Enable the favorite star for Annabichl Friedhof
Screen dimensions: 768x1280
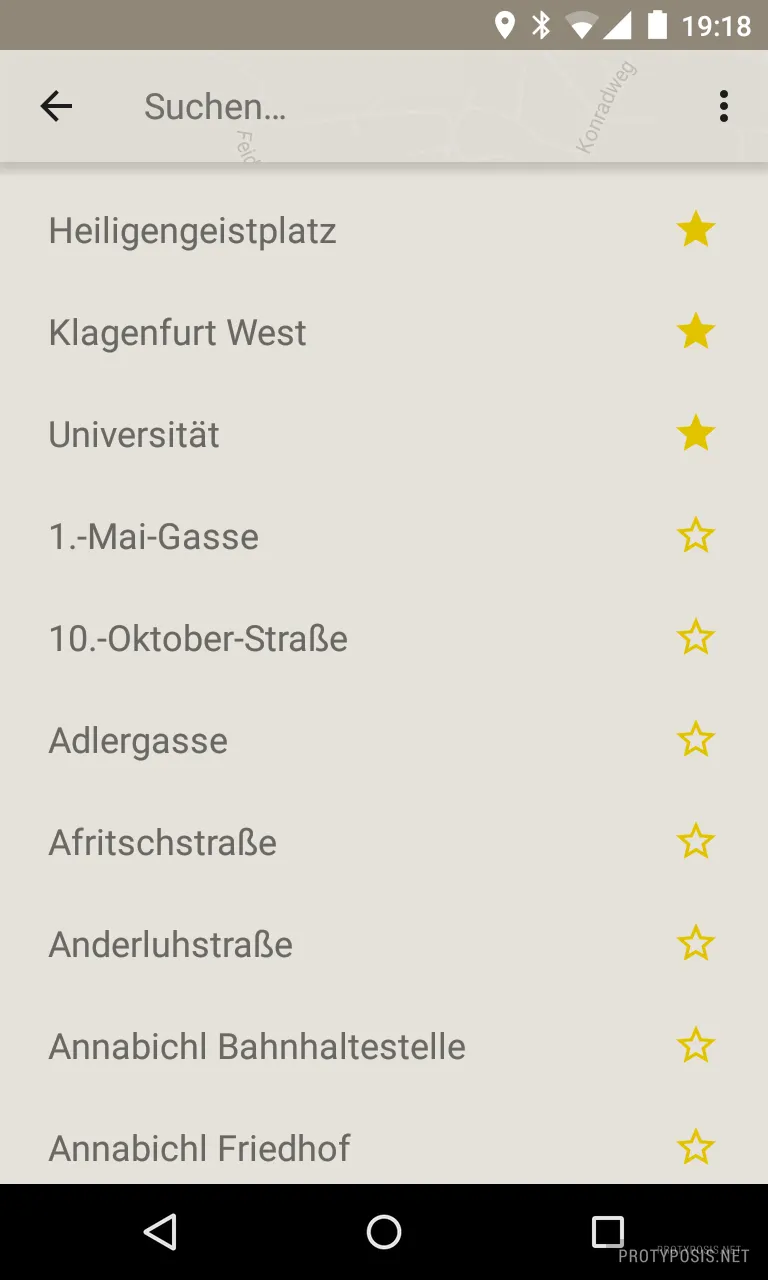point(696,1148)
